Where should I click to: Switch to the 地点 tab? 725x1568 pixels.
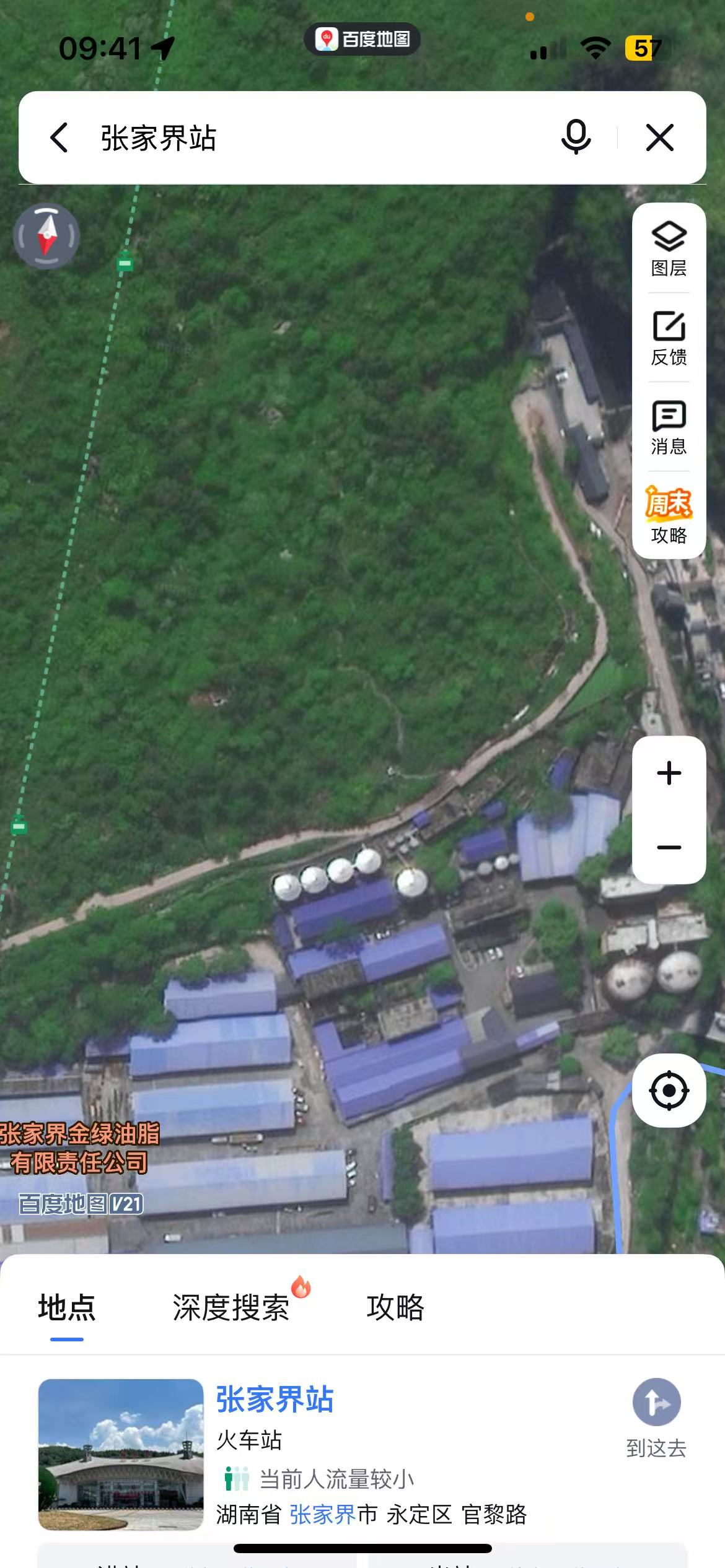67,1308
